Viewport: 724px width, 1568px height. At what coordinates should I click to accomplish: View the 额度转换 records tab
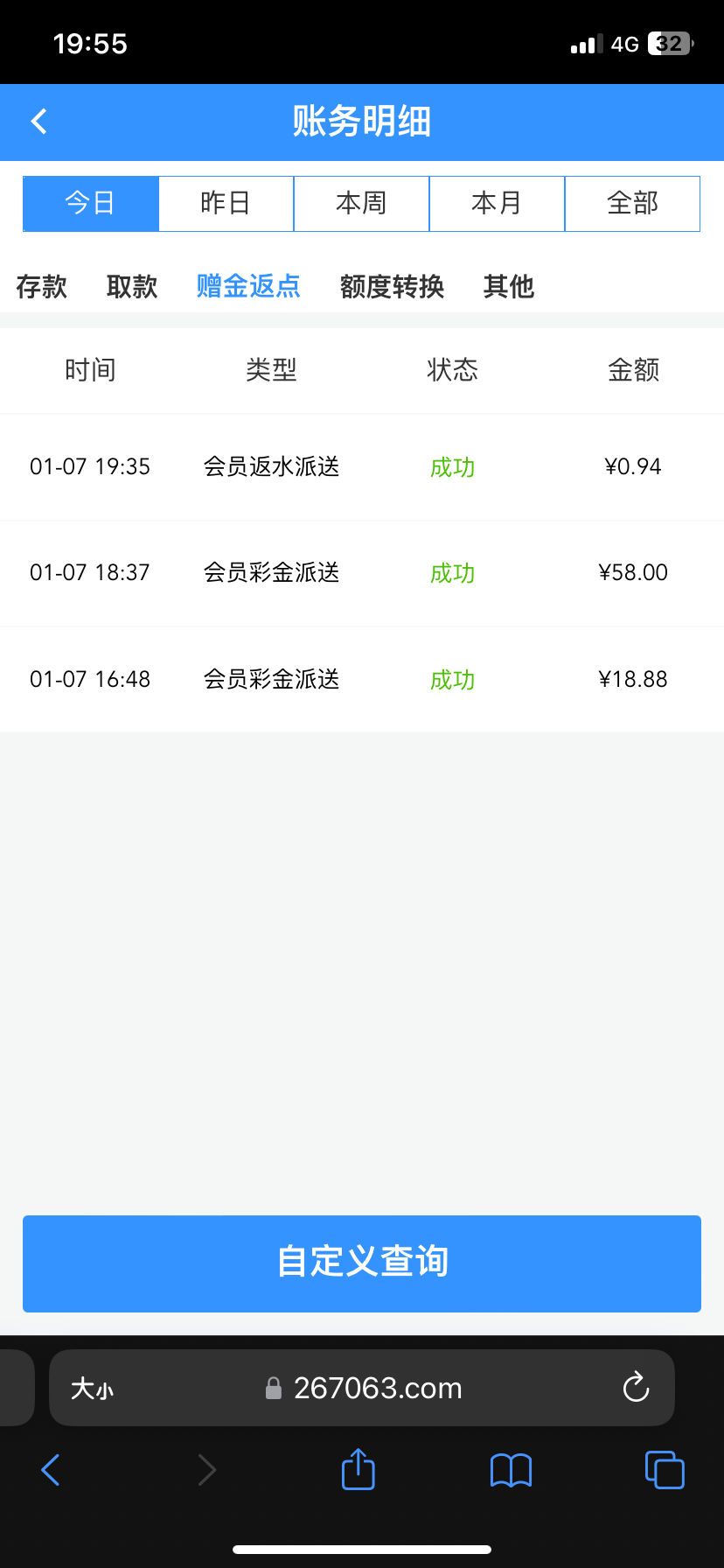[x=392, y=286]
